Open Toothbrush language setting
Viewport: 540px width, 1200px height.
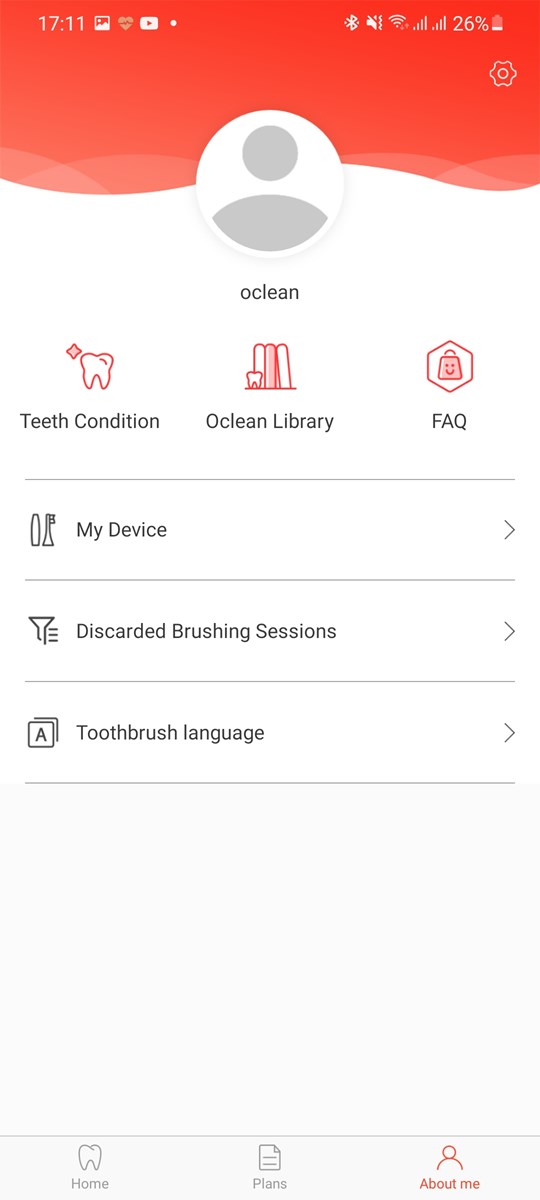coord(270,733)
